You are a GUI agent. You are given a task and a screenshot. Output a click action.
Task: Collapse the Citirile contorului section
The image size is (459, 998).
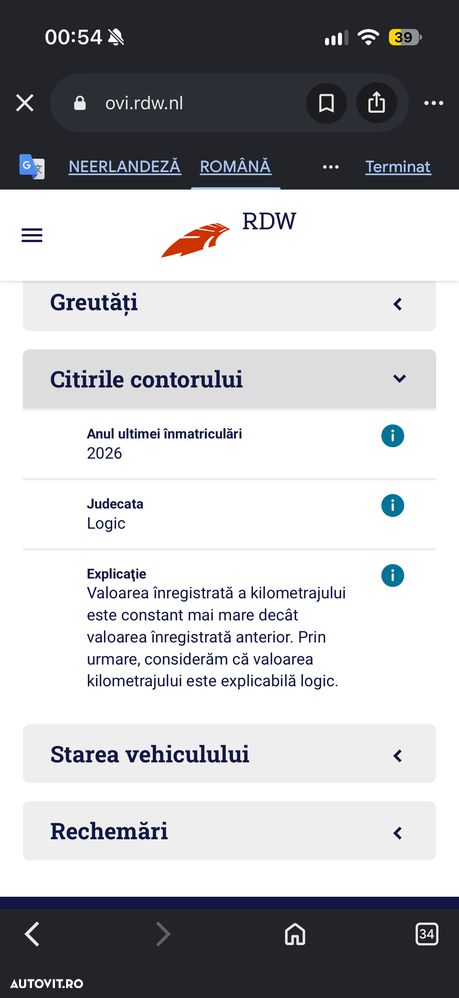pos(229,379)
